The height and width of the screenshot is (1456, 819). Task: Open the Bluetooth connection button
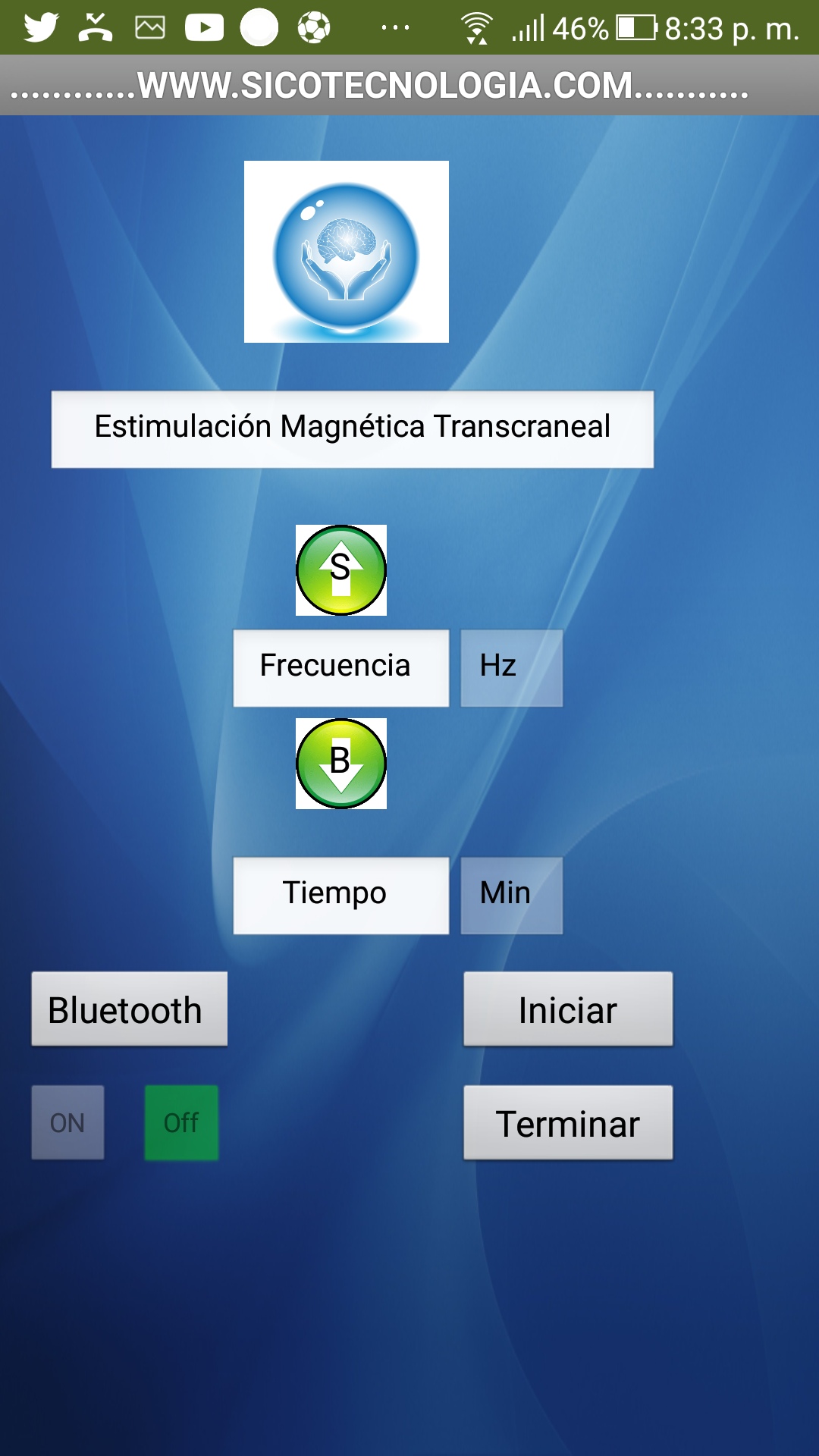click(x=129, y=1009)
